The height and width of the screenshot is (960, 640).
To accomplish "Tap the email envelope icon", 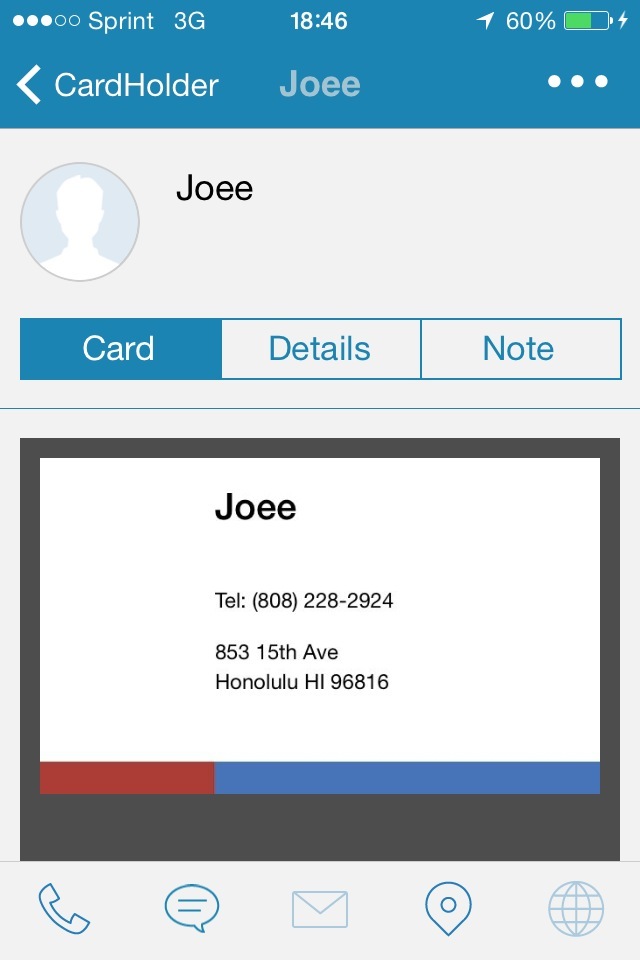I will (x=320, y=909).
